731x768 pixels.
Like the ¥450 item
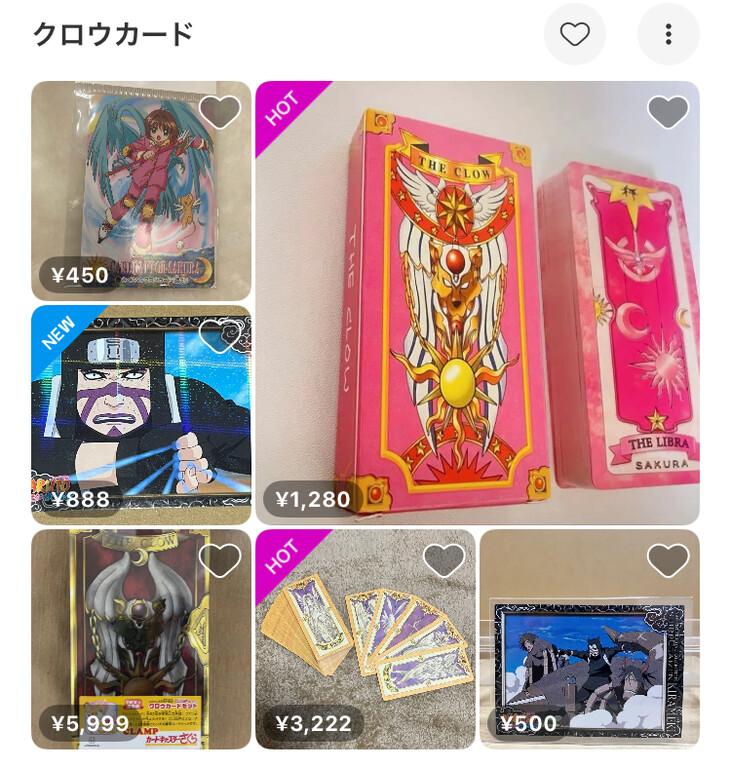[220, 112]
